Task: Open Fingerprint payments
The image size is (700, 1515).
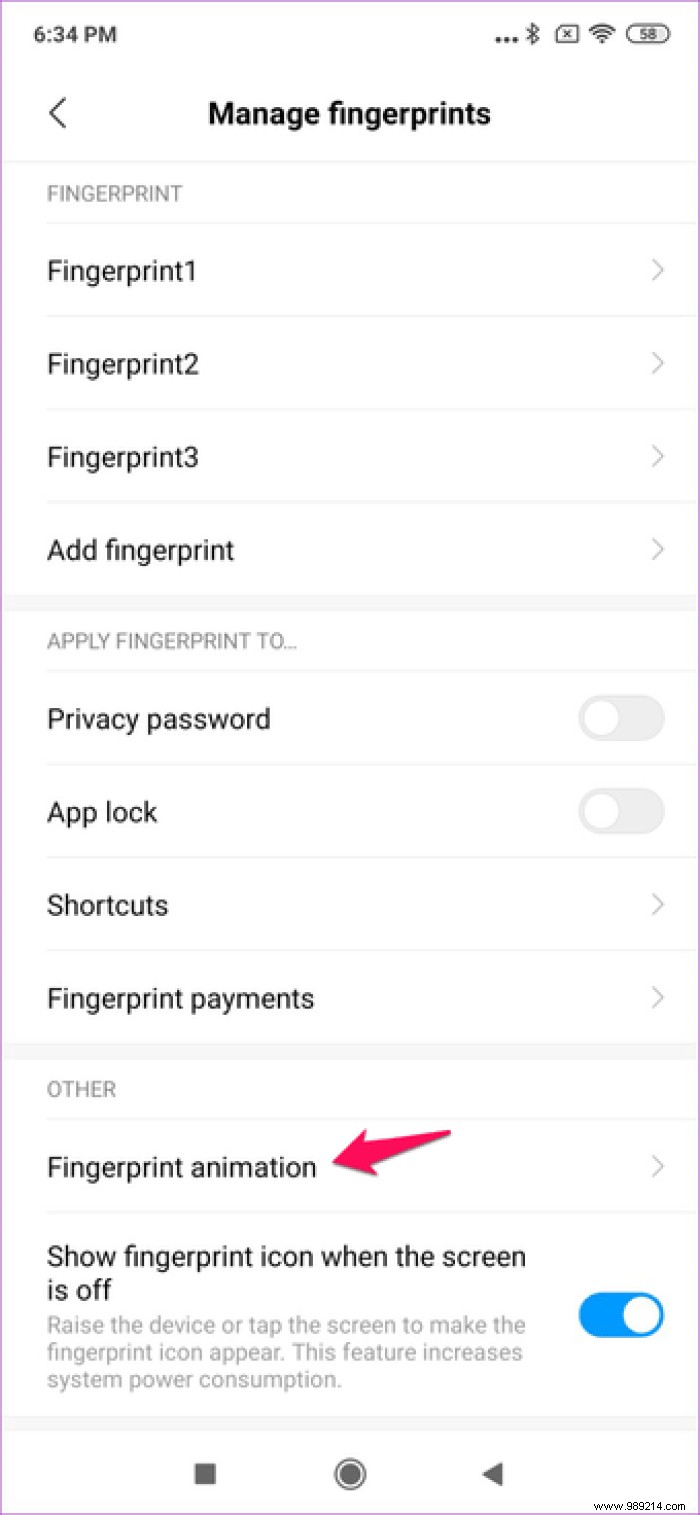Action: point(350,998)
